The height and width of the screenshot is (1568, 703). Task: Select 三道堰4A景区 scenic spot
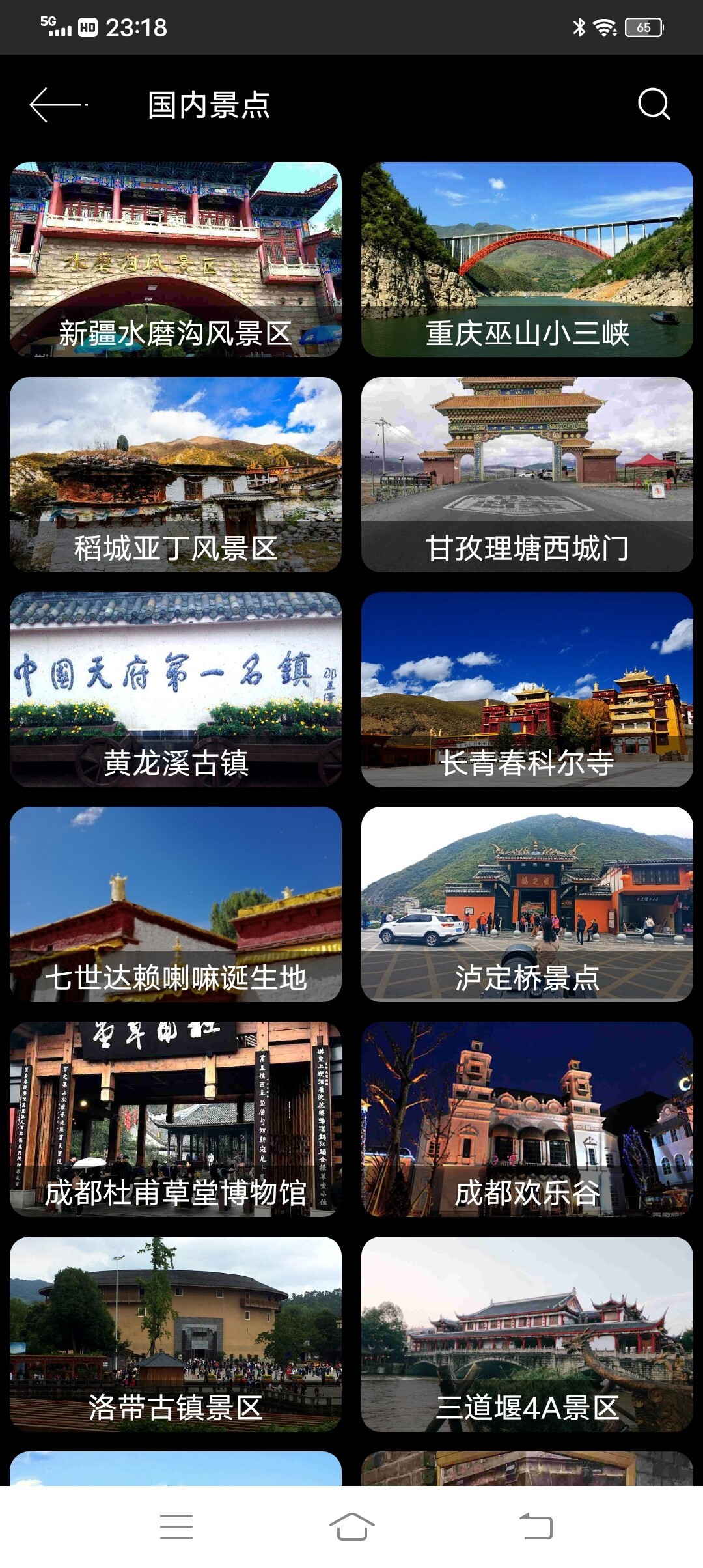[x=529, y=1335]
